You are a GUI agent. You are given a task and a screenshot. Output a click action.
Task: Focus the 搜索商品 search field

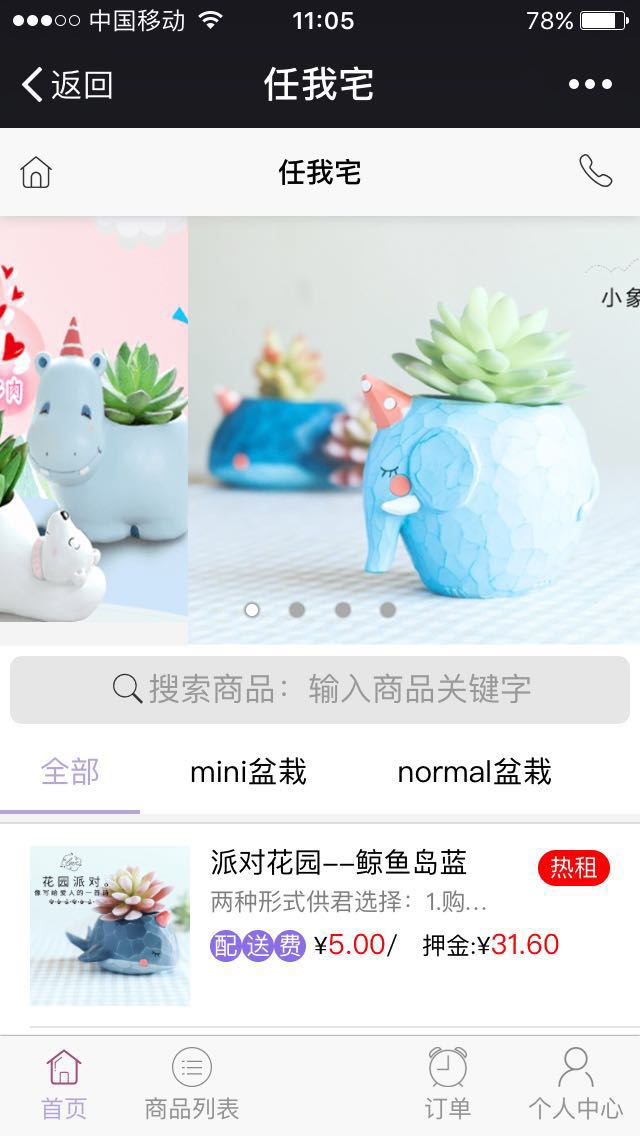(320, 689)
